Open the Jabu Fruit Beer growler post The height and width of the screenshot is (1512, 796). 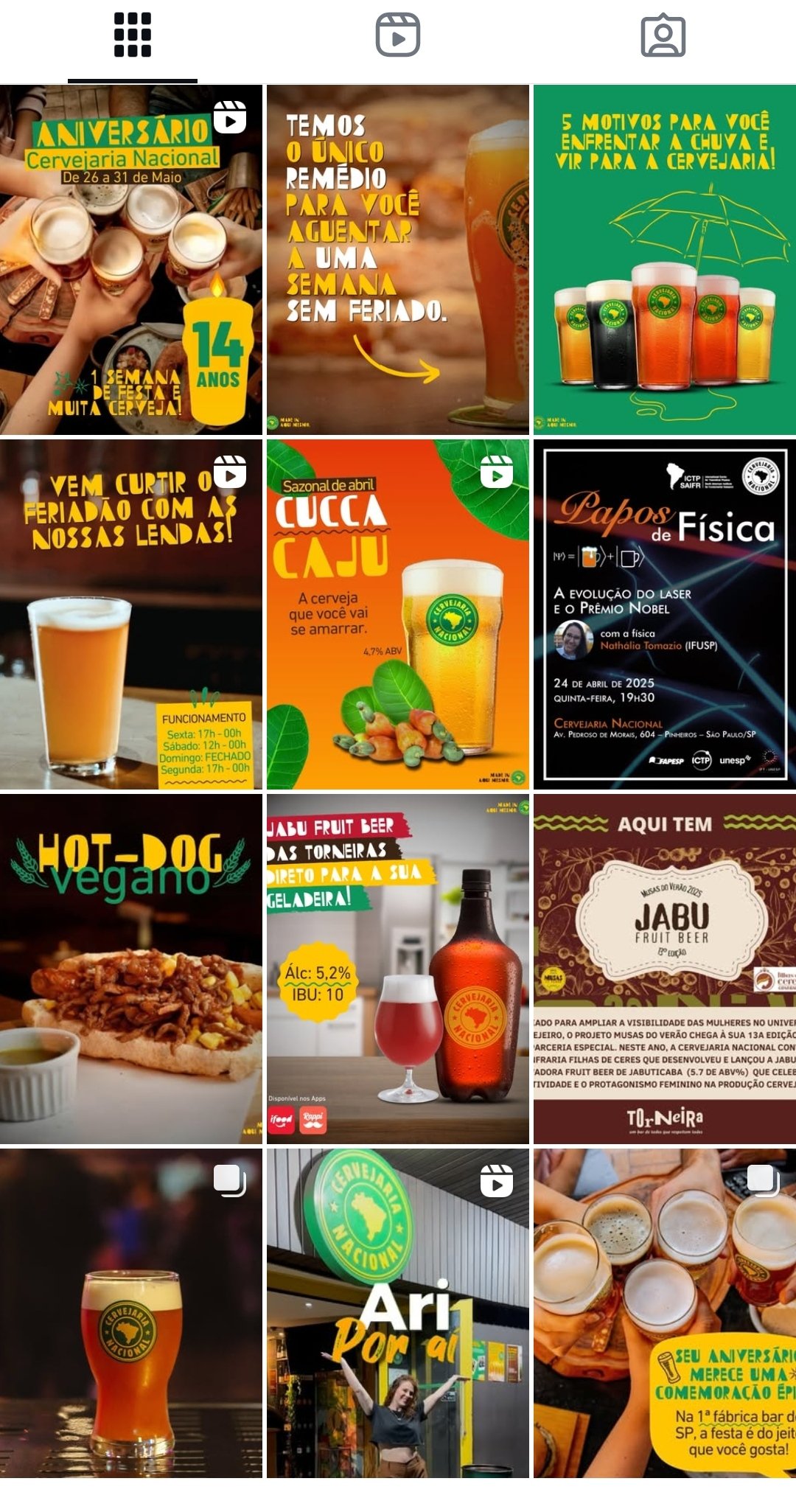pos(398,969)
